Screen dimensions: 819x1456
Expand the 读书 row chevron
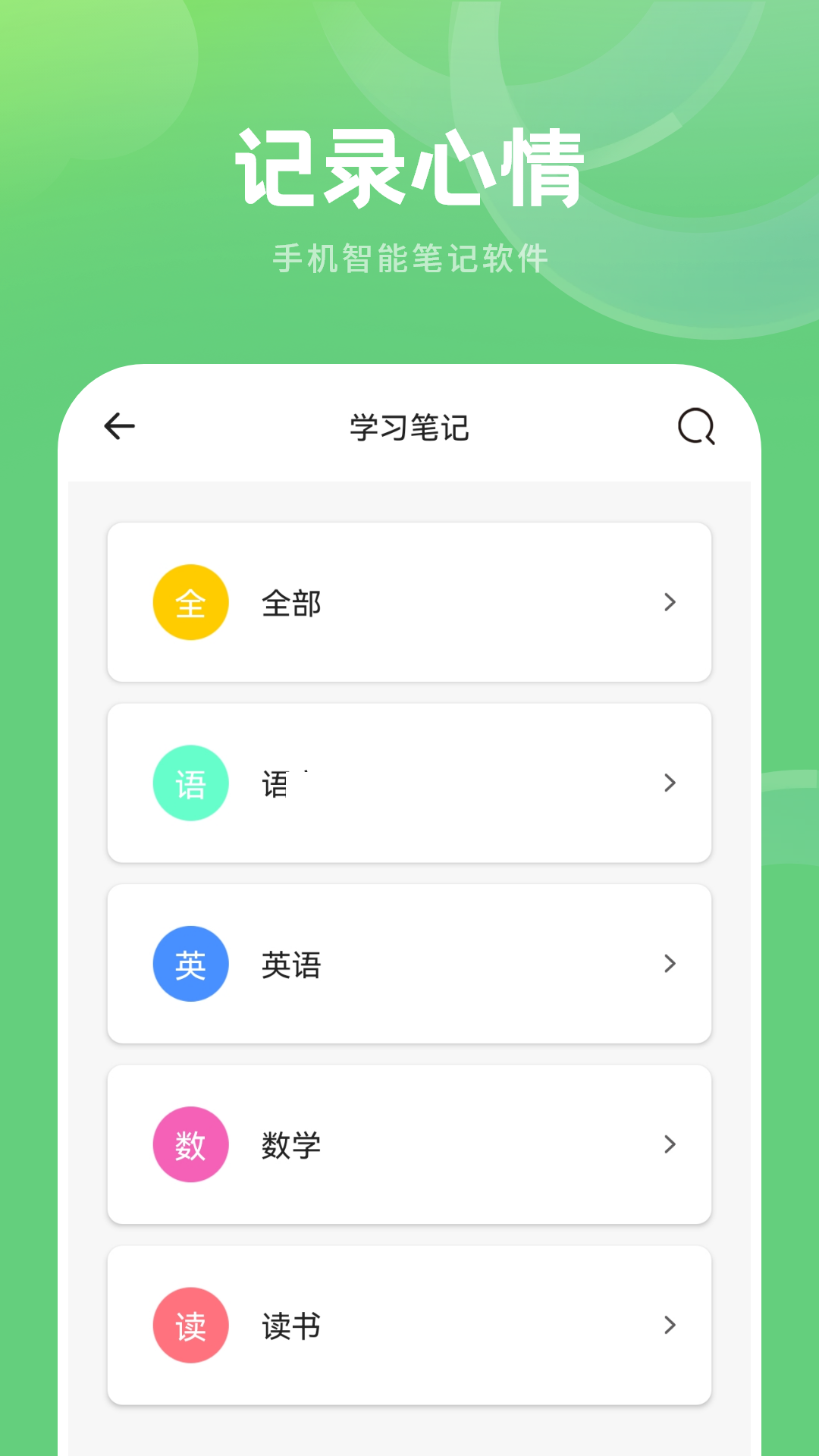670,1325
